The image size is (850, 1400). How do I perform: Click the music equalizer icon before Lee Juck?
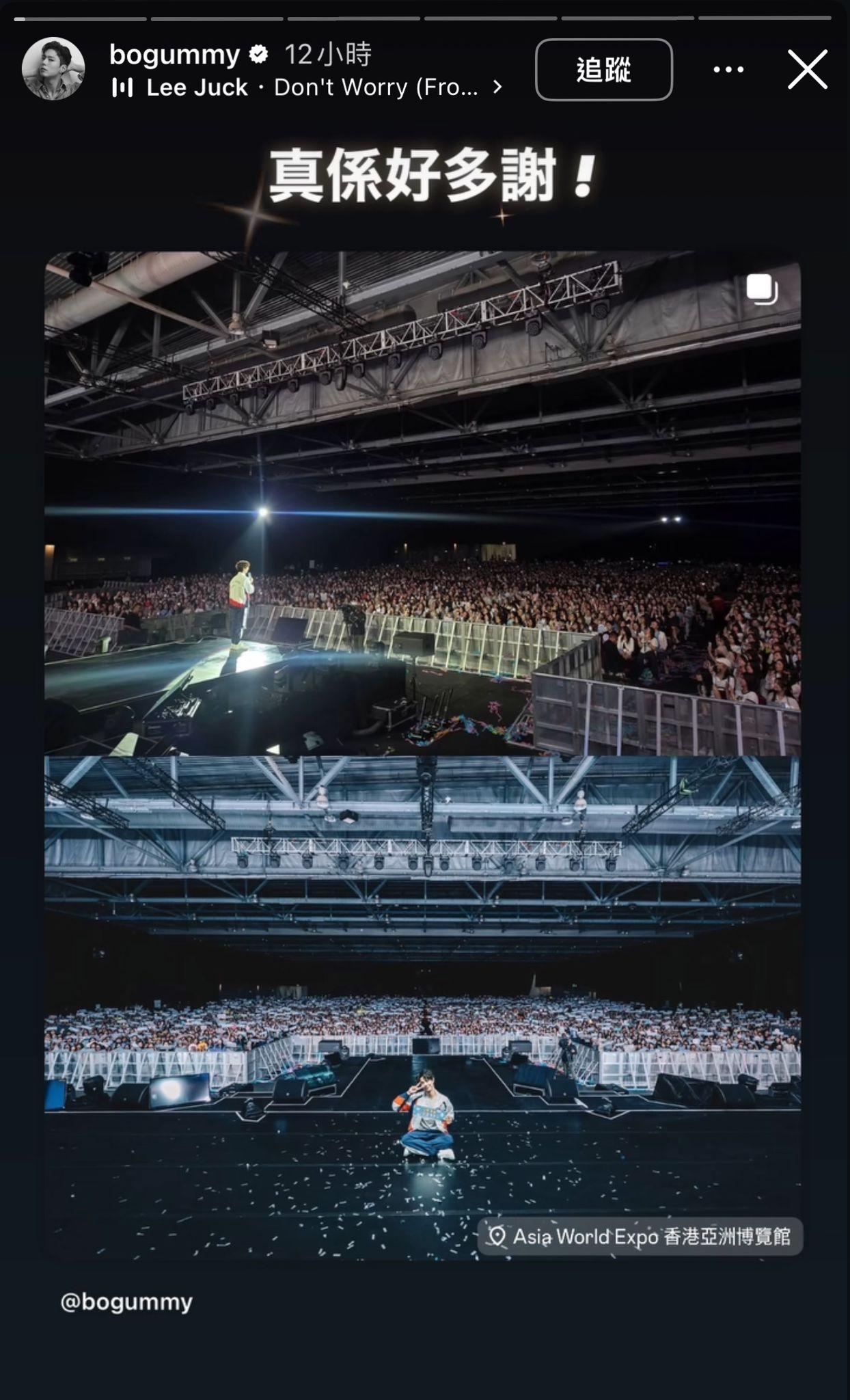[x=124, y=87]
